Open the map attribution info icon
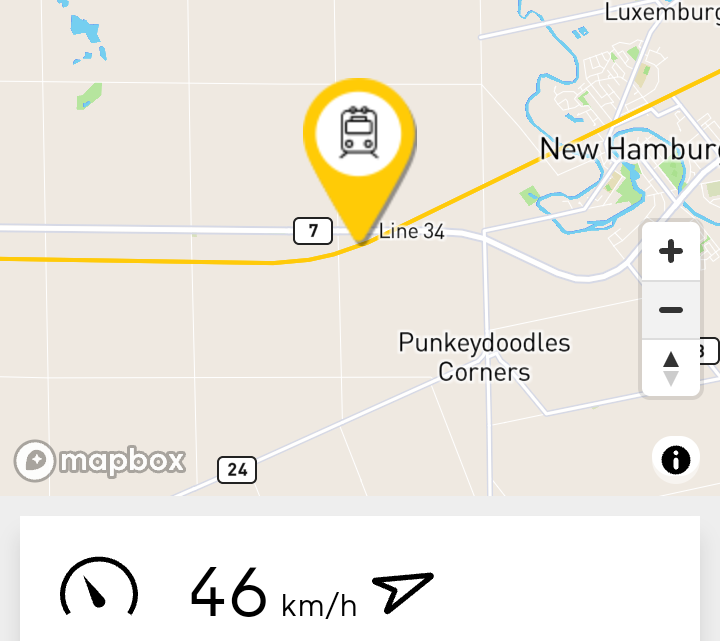 pyautogui.click(x=676, y=460)
